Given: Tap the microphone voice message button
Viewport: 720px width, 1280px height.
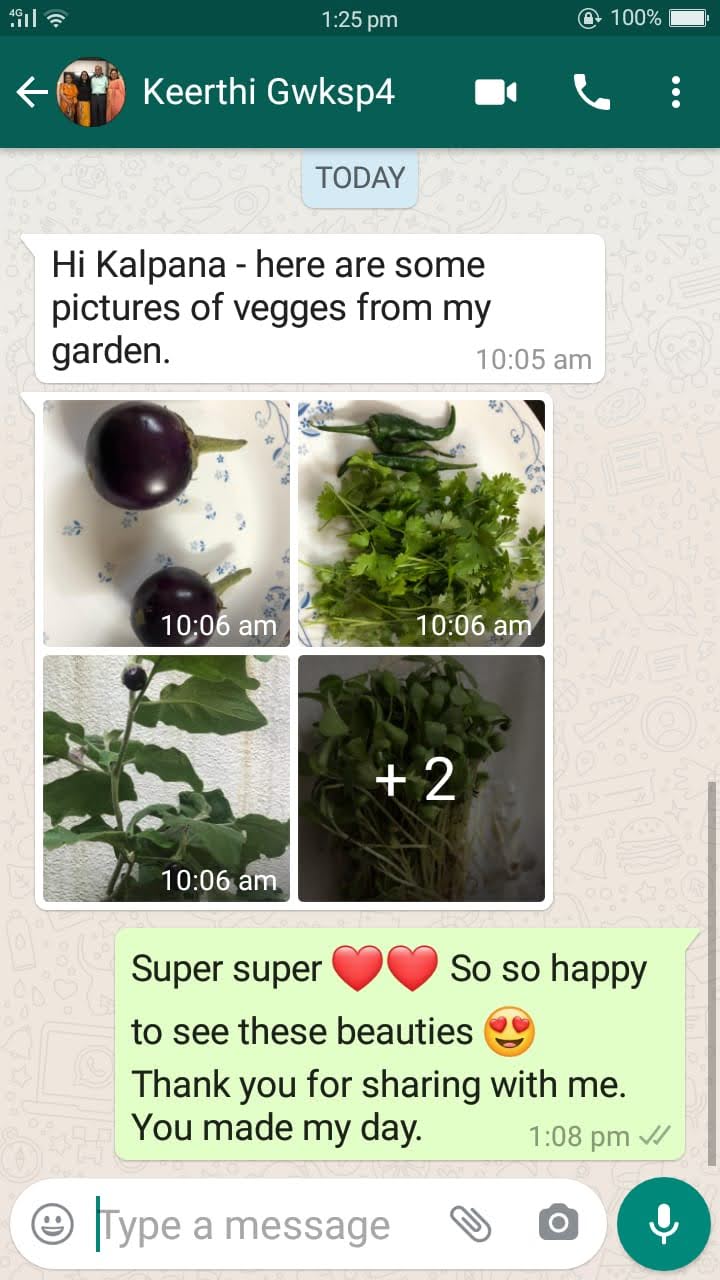Looking at the screenshot, I should pos(663,1223).
